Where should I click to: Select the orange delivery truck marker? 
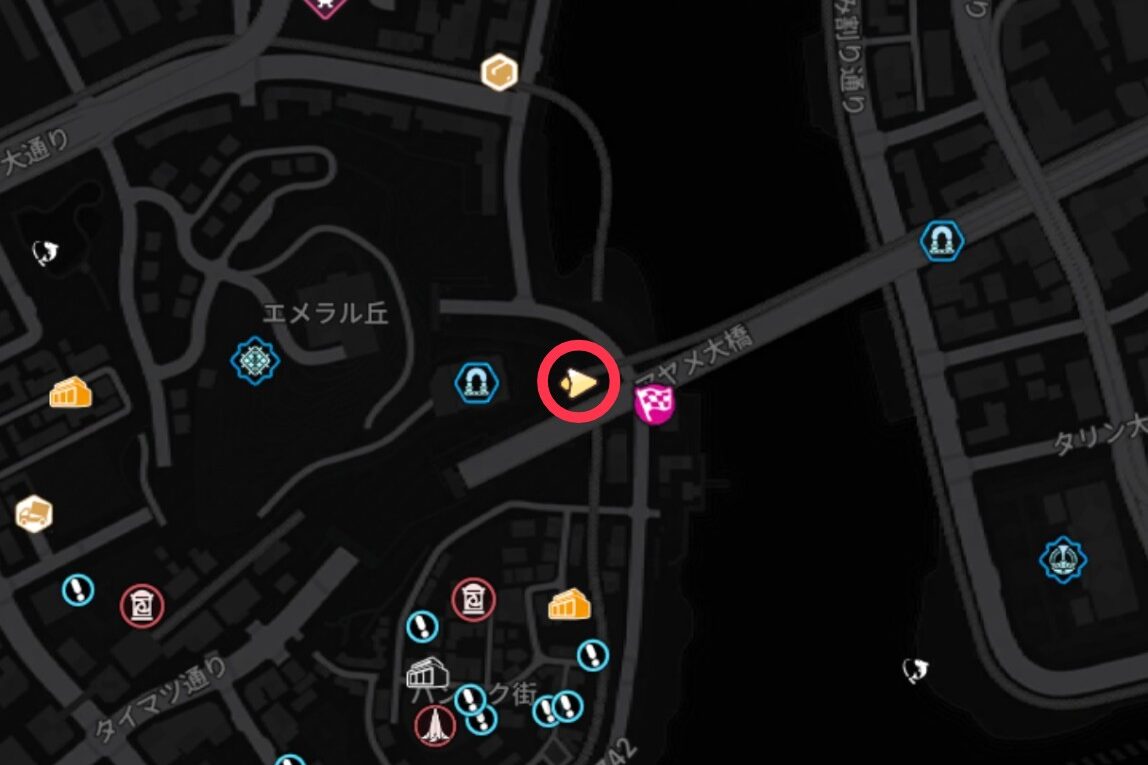click(x=34, y=514)
